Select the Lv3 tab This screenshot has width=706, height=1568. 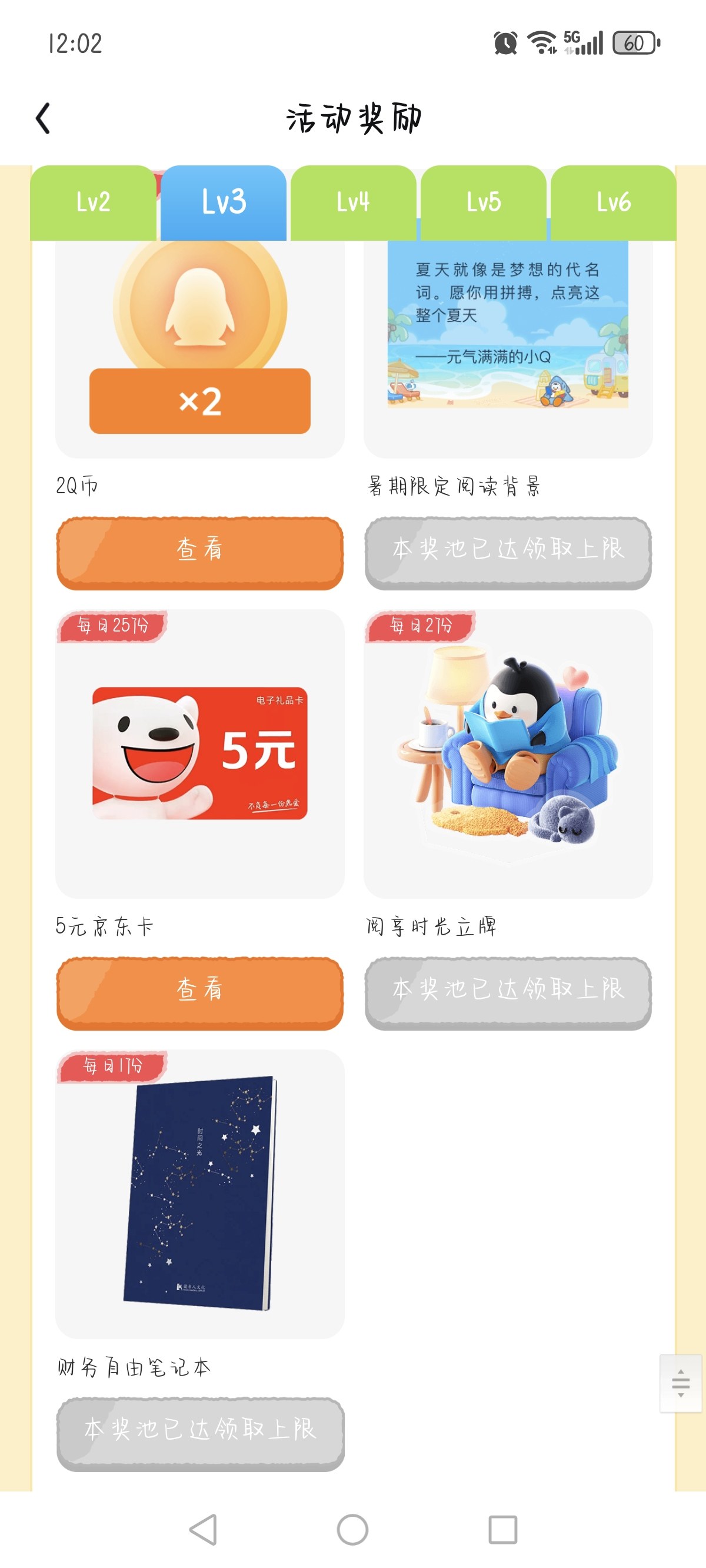pos(224,202)
